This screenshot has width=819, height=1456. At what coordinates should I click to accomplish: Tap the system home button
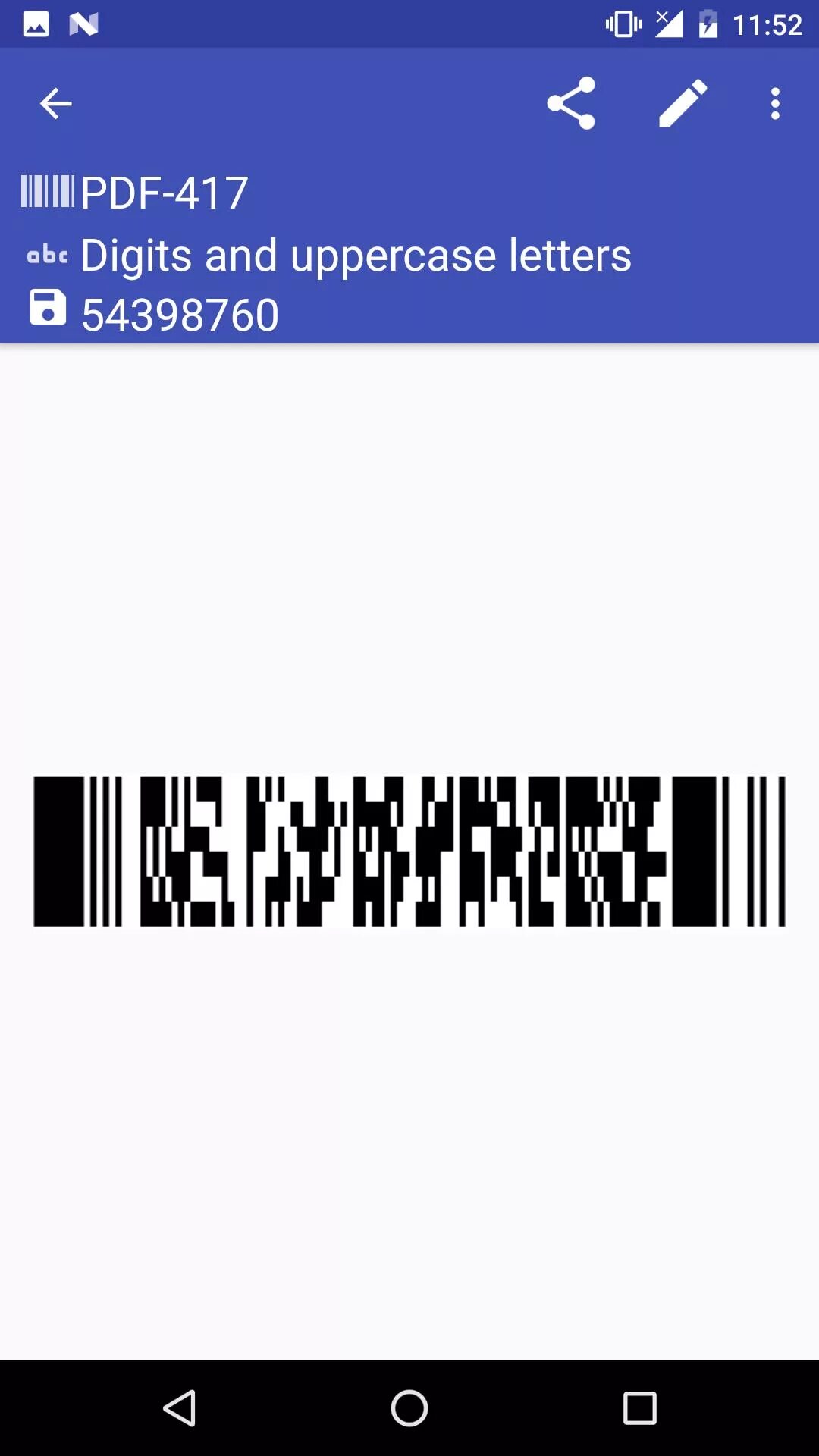coord(409,1408)
